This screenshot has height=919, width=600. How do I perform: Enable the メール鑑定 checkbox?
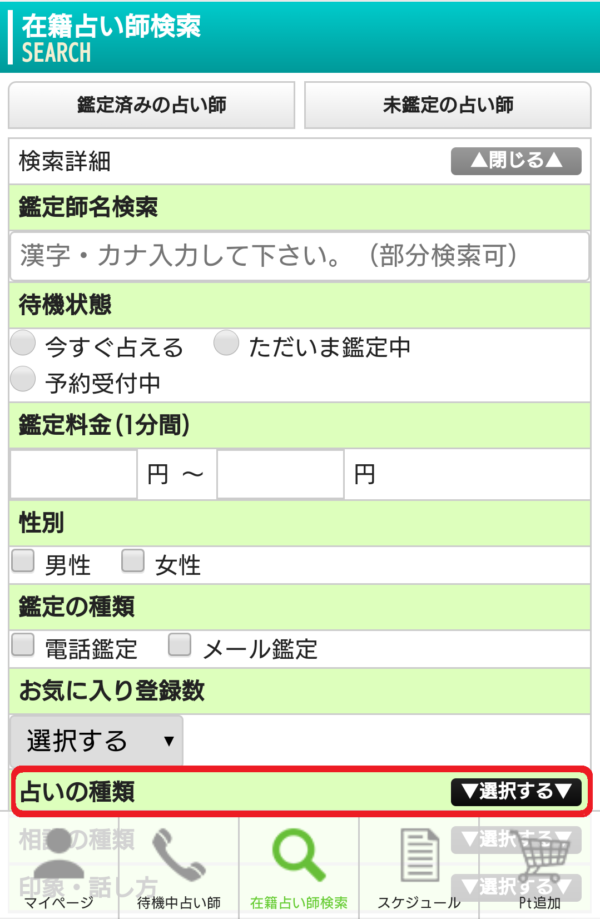180,646
